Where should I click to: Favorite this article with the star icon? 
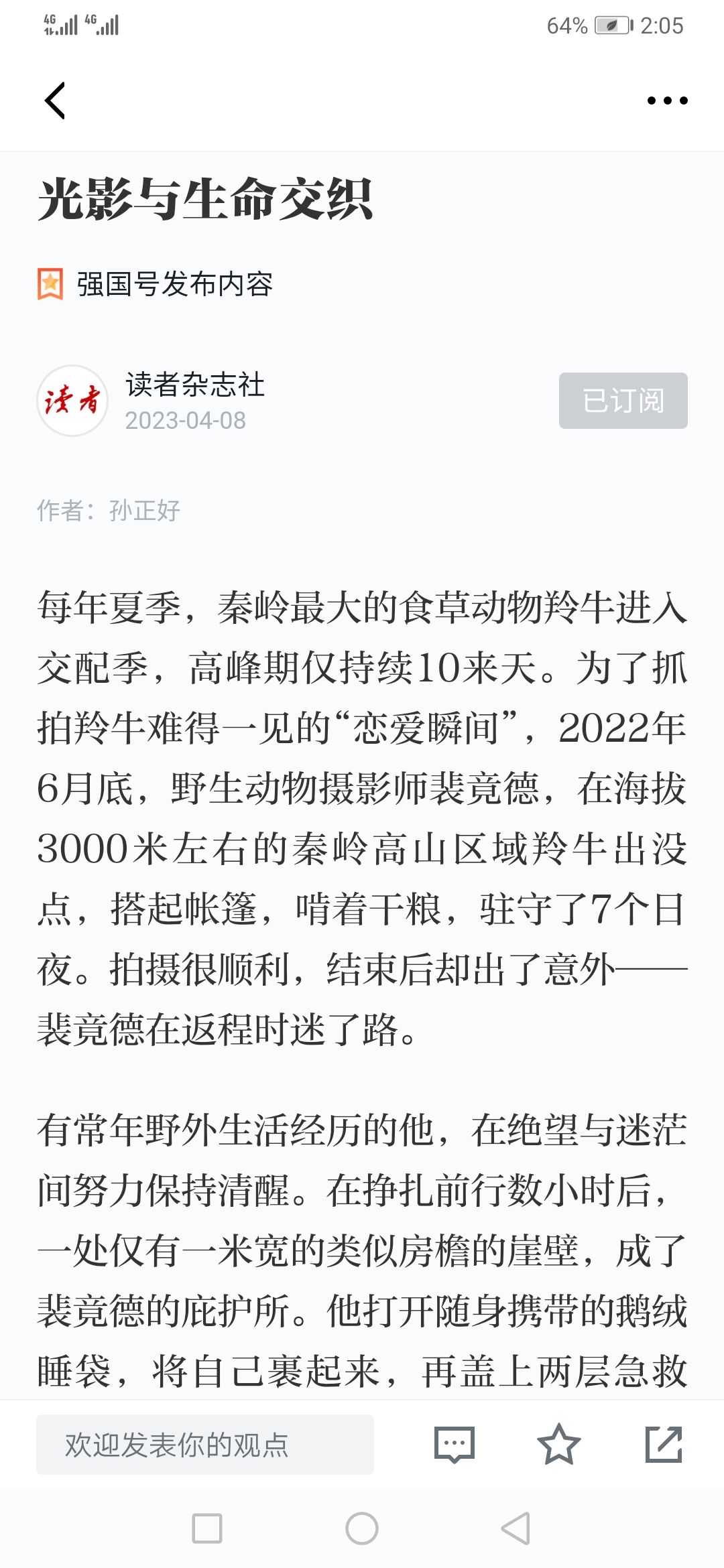coord(558,1445)
